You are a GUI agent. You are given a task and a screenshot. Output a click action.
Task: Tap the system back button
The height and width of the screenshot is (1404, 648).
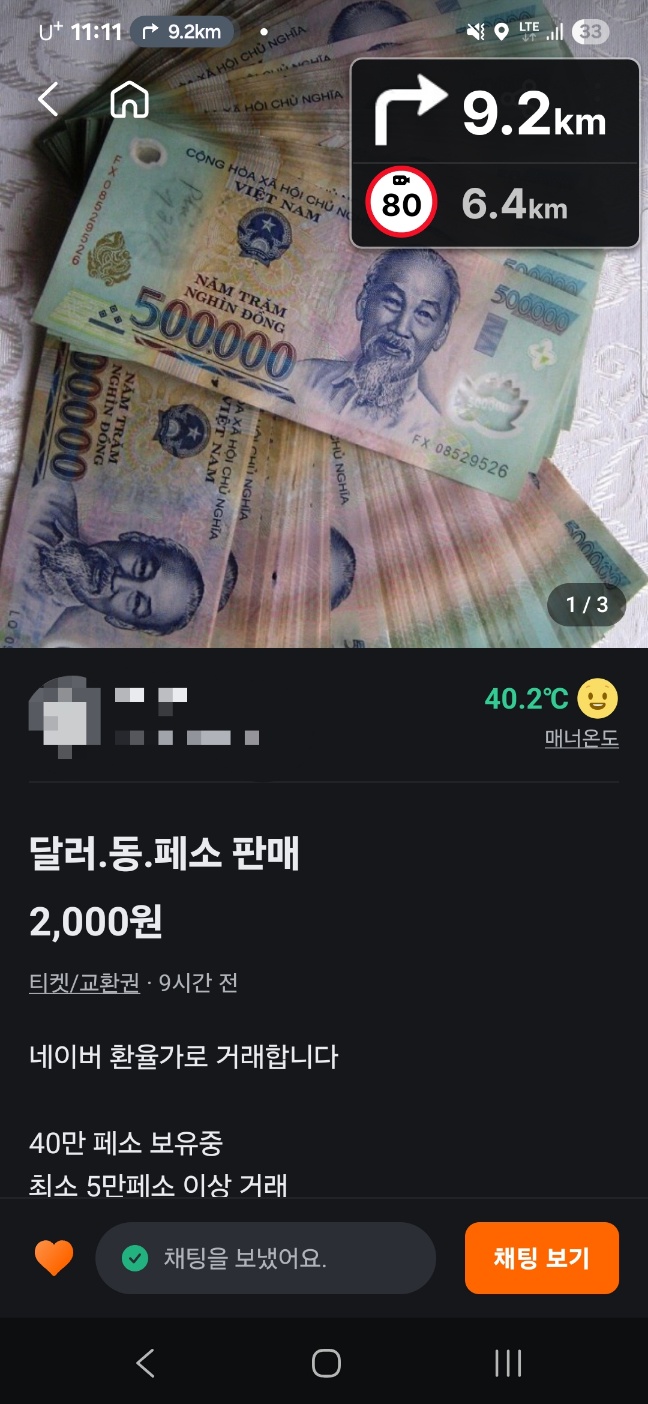[145, 1362]
